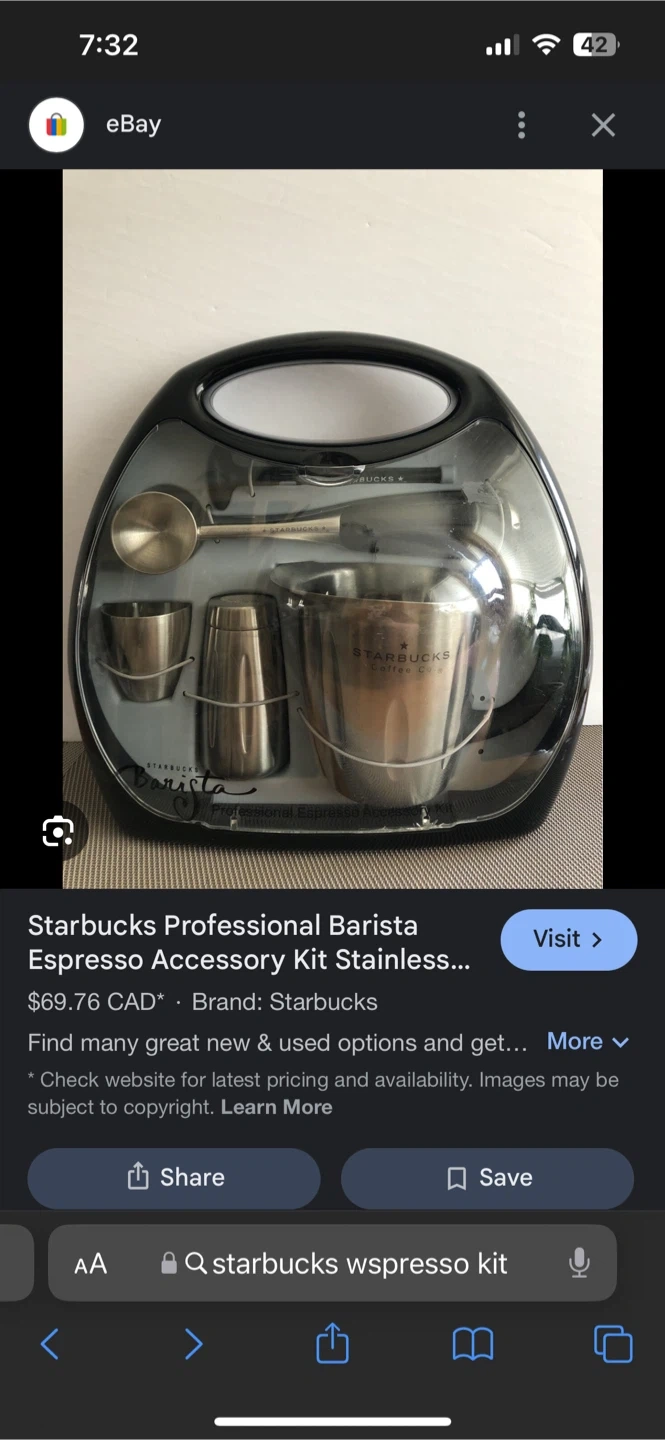Show all open Safari tabs

point(613,1344)
